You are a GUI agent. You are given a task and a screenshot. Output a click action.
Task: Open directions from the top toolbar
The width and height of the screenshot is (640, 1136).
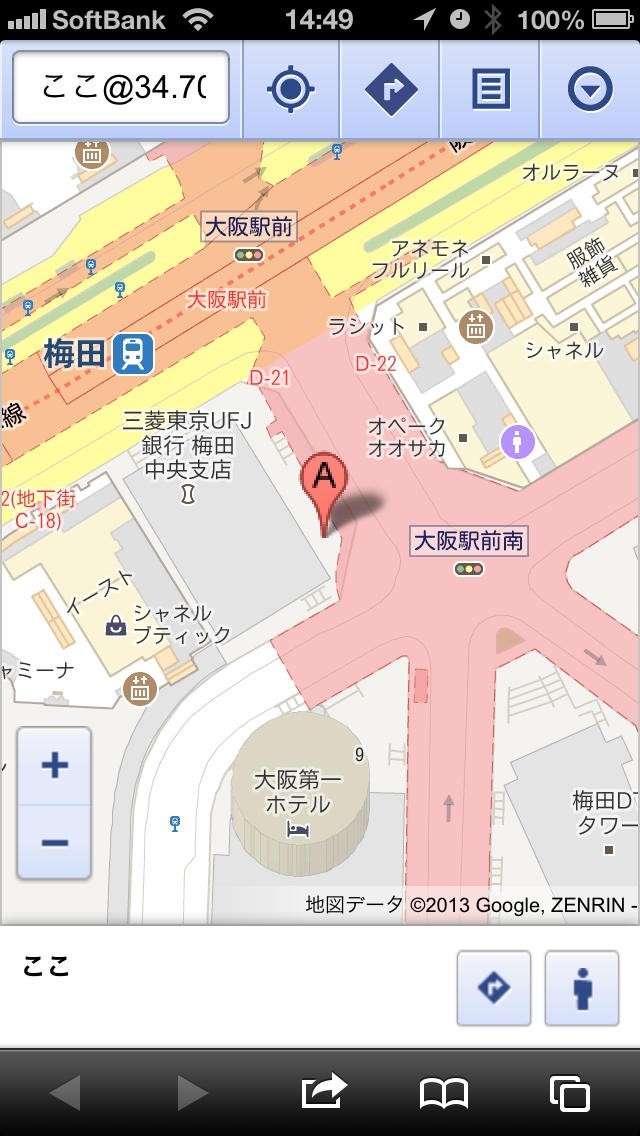tap(391, 90)
